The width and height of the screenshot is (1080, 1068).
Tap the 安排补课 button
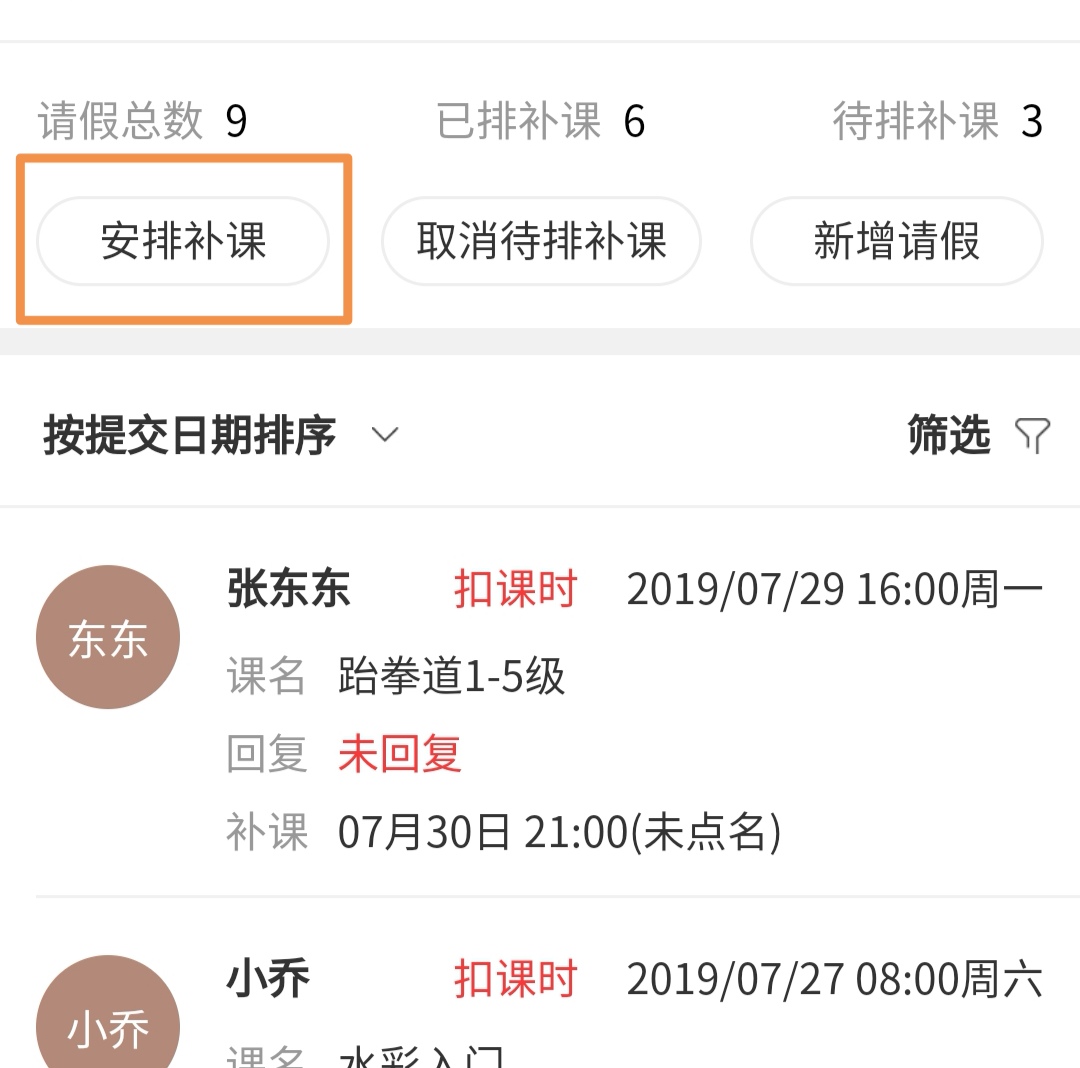(x=183, y=242)
